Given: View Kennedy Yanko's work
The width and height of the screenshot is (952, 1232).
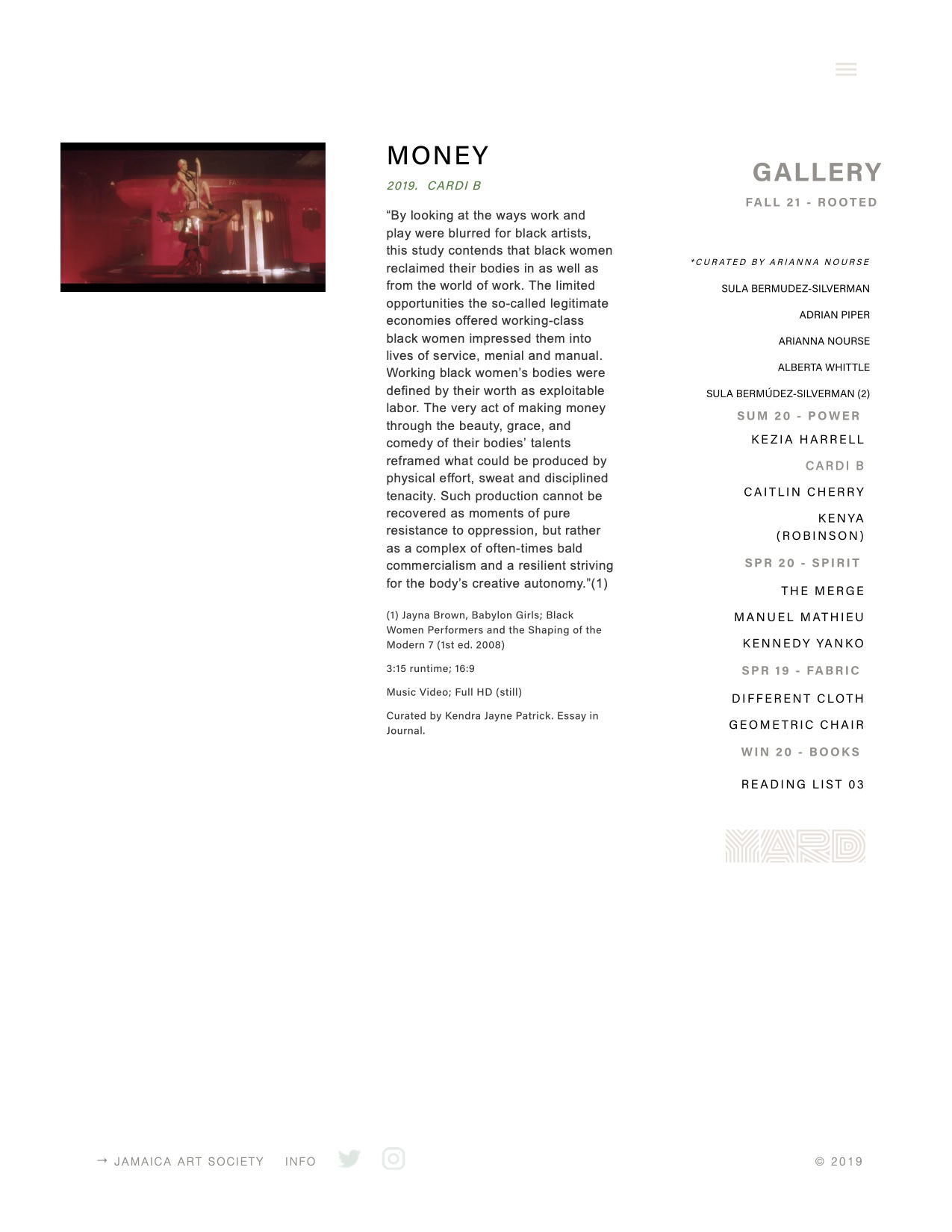Looking at the screenshot, I should (803, 644).
